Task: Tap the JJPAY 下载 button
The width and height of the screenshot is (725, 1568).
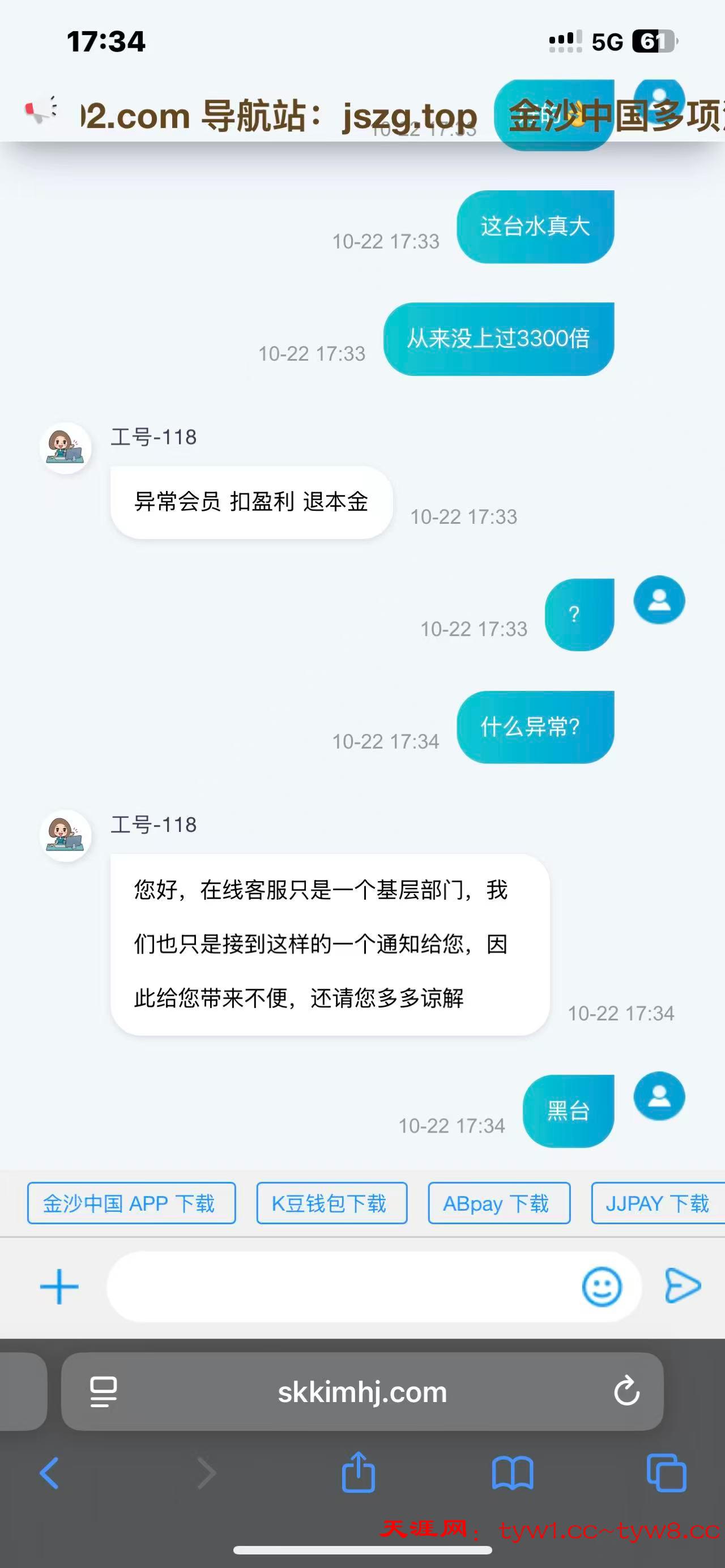Action: coord(658,1203)
